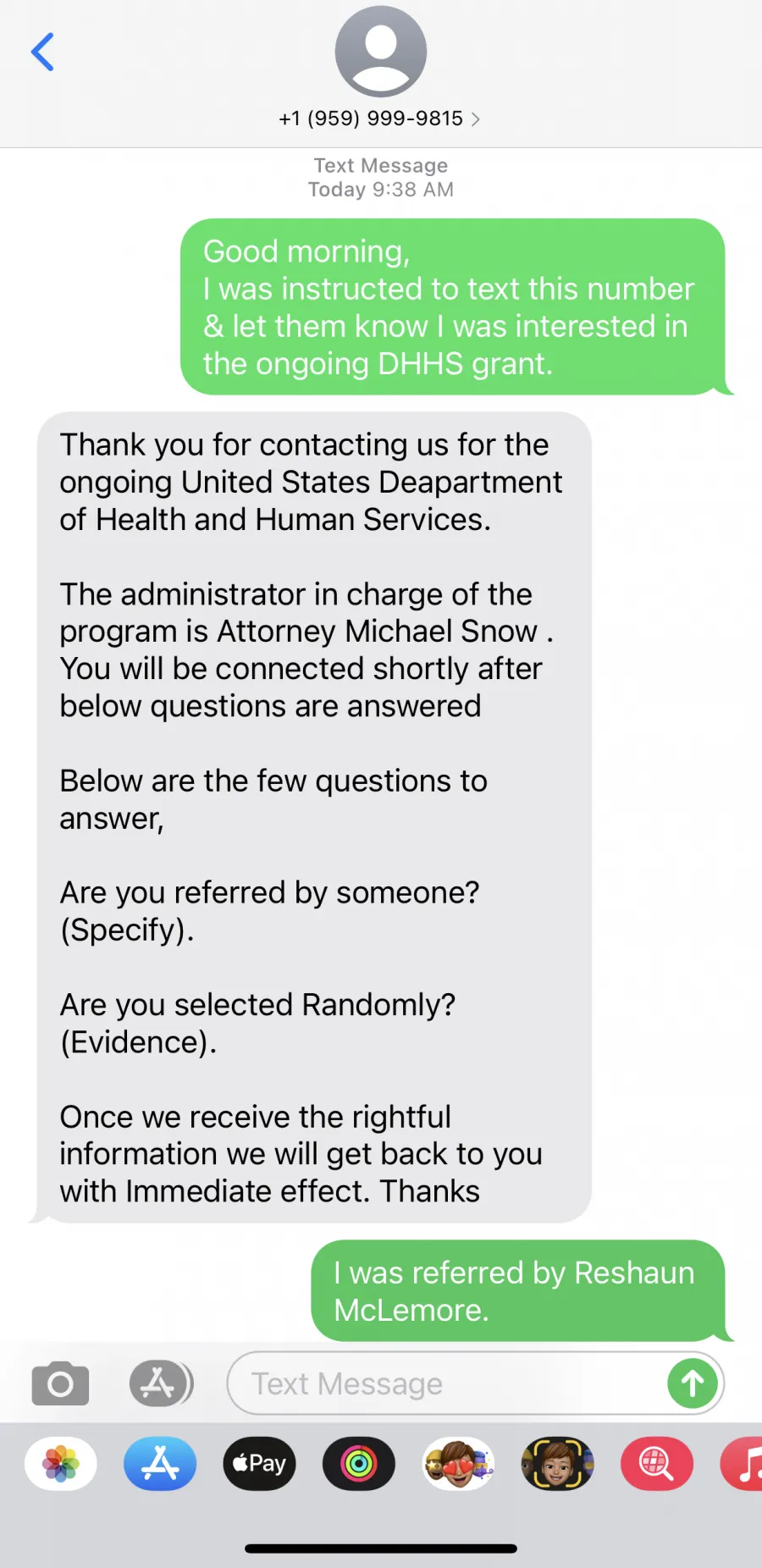Open the red globe images search app
This screenshot has height=1568, width=762.
pyautogui.click(x=657, y=1463)
